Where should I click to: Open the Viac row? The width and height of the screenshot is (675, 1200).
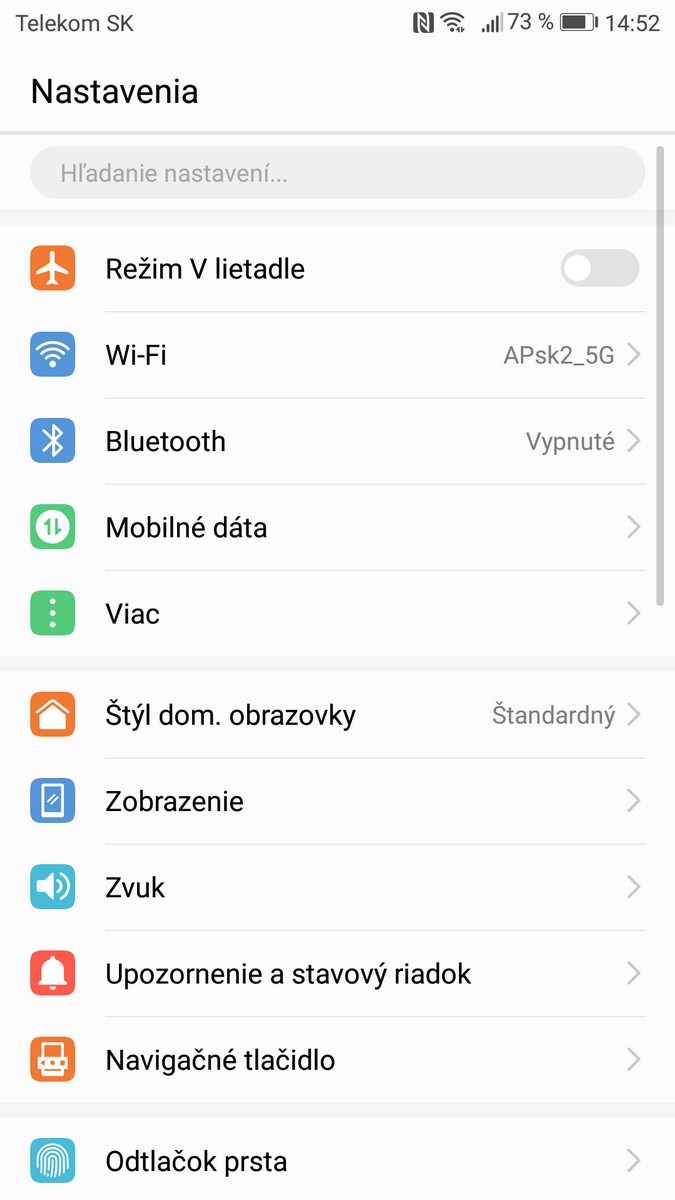click(337, 613)
